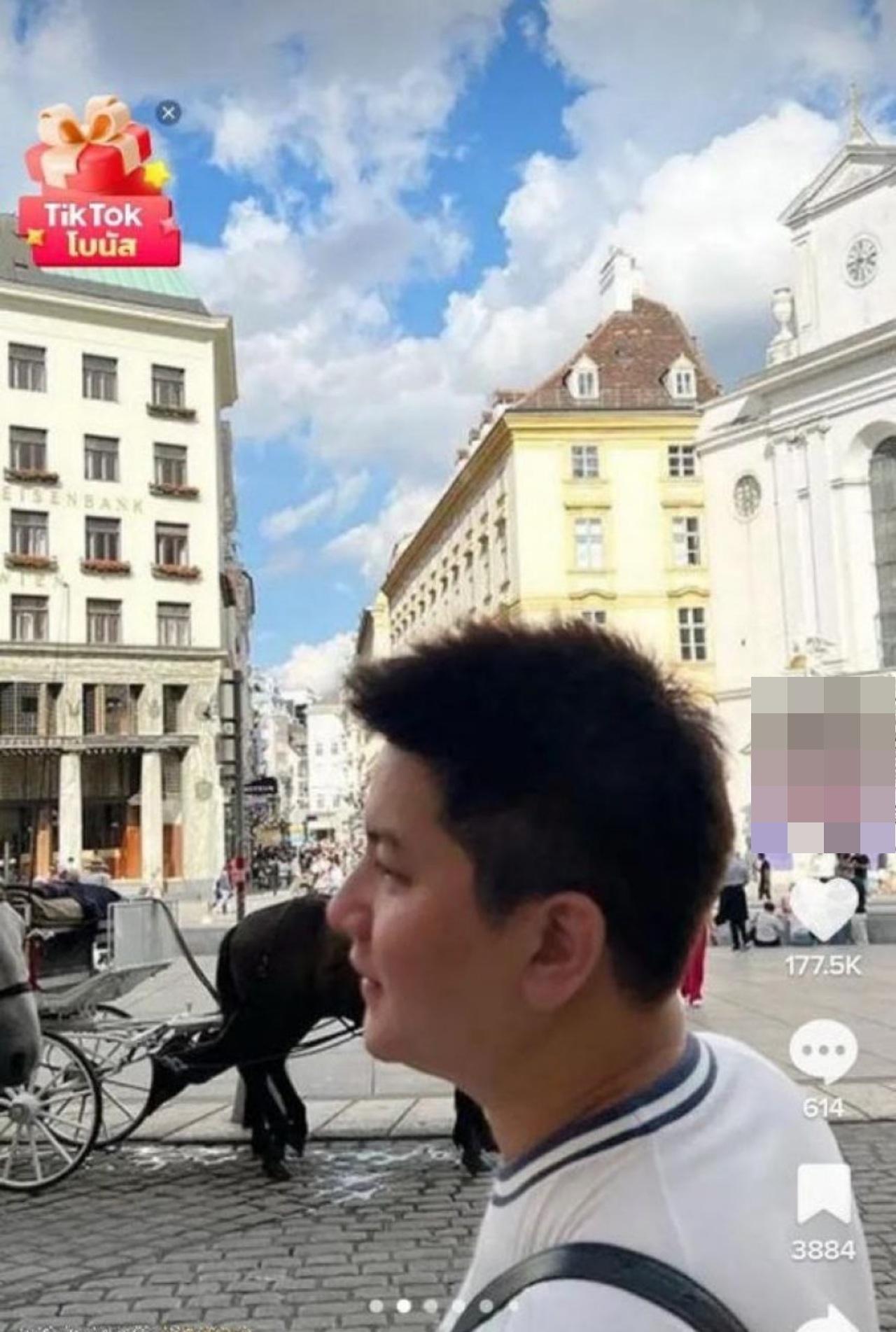Bookmark this post to favorites
The width and height of the screenshot is (896, 1332).
(x=823, y=1194)
